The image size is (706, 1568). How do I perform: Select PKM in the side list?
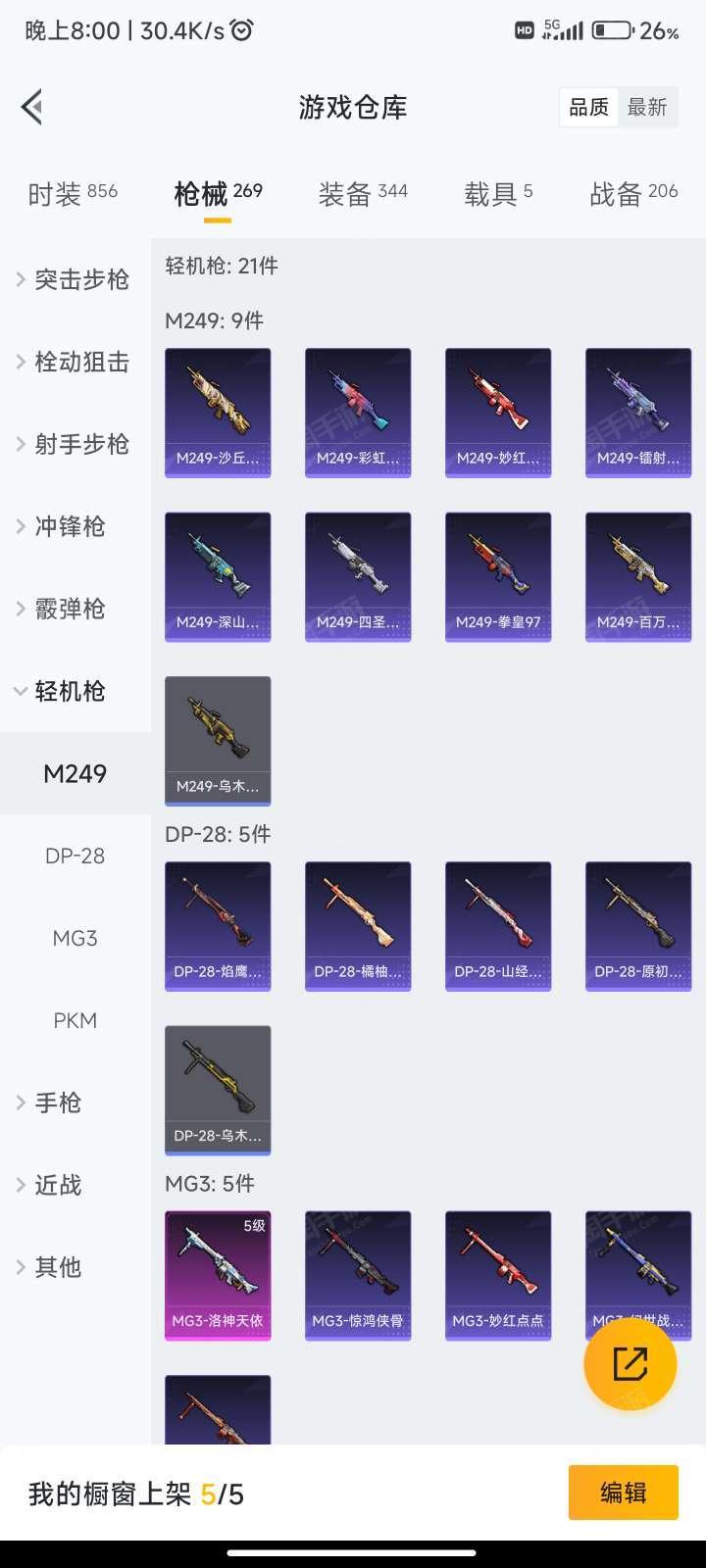[75, 1020]
